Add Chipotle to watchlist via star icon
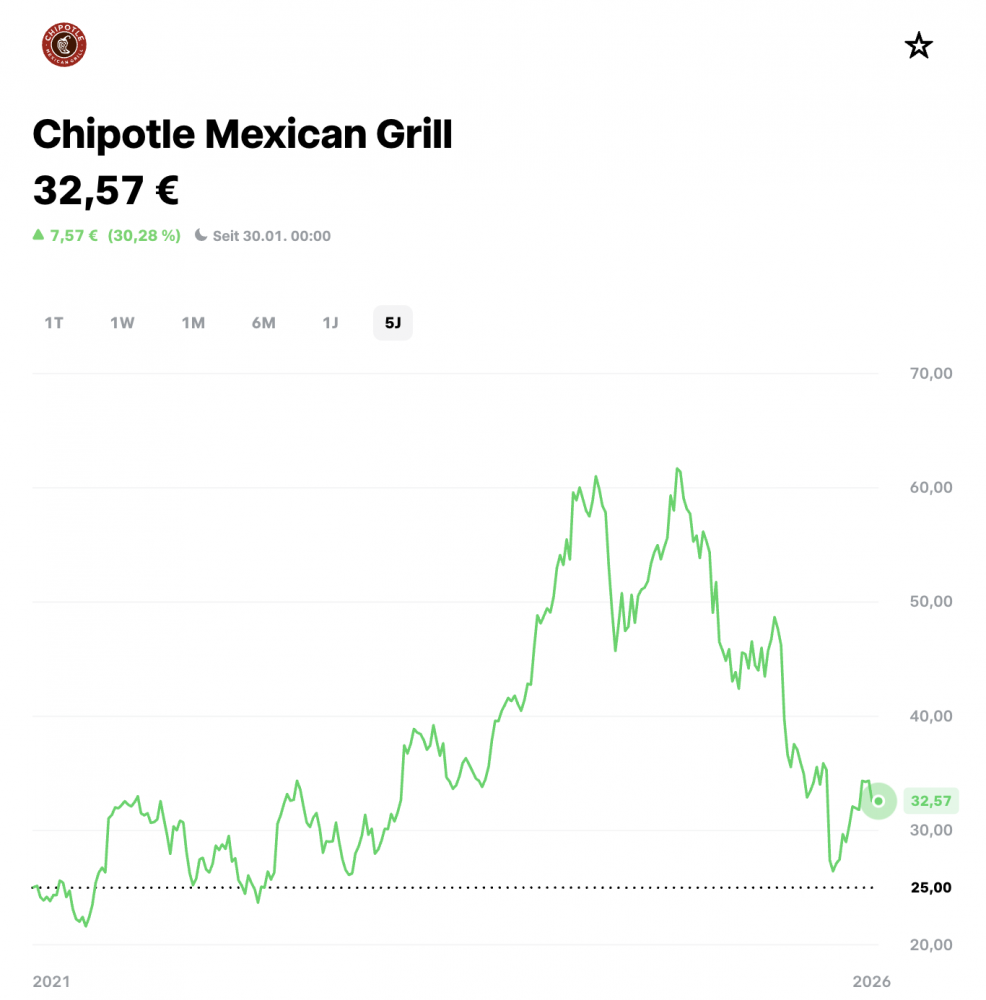The width and height of the screenshot is (986, 1000). tap(918, 45)
